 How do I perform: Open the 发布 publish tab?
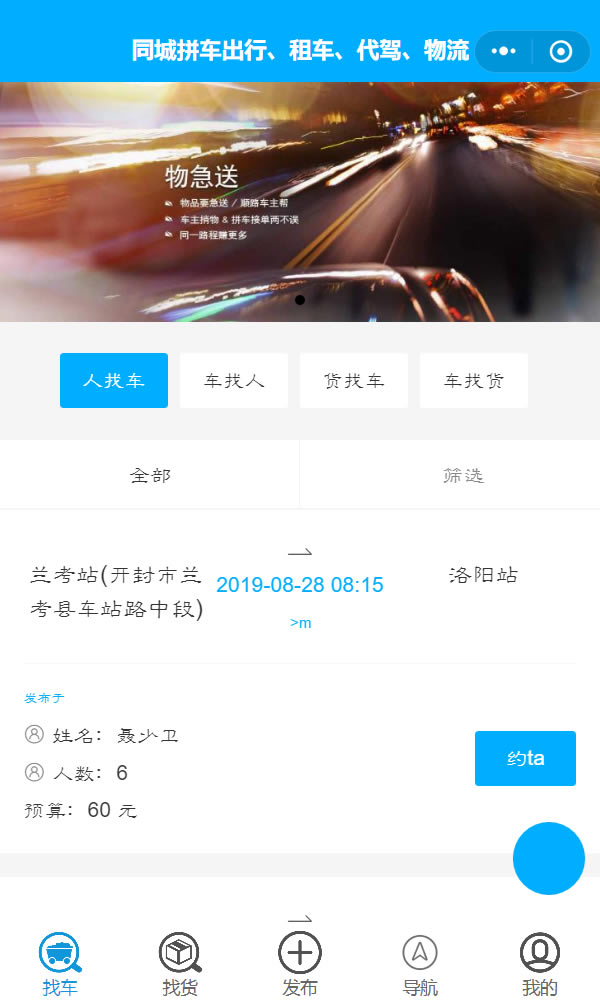[x=300, y=965]
